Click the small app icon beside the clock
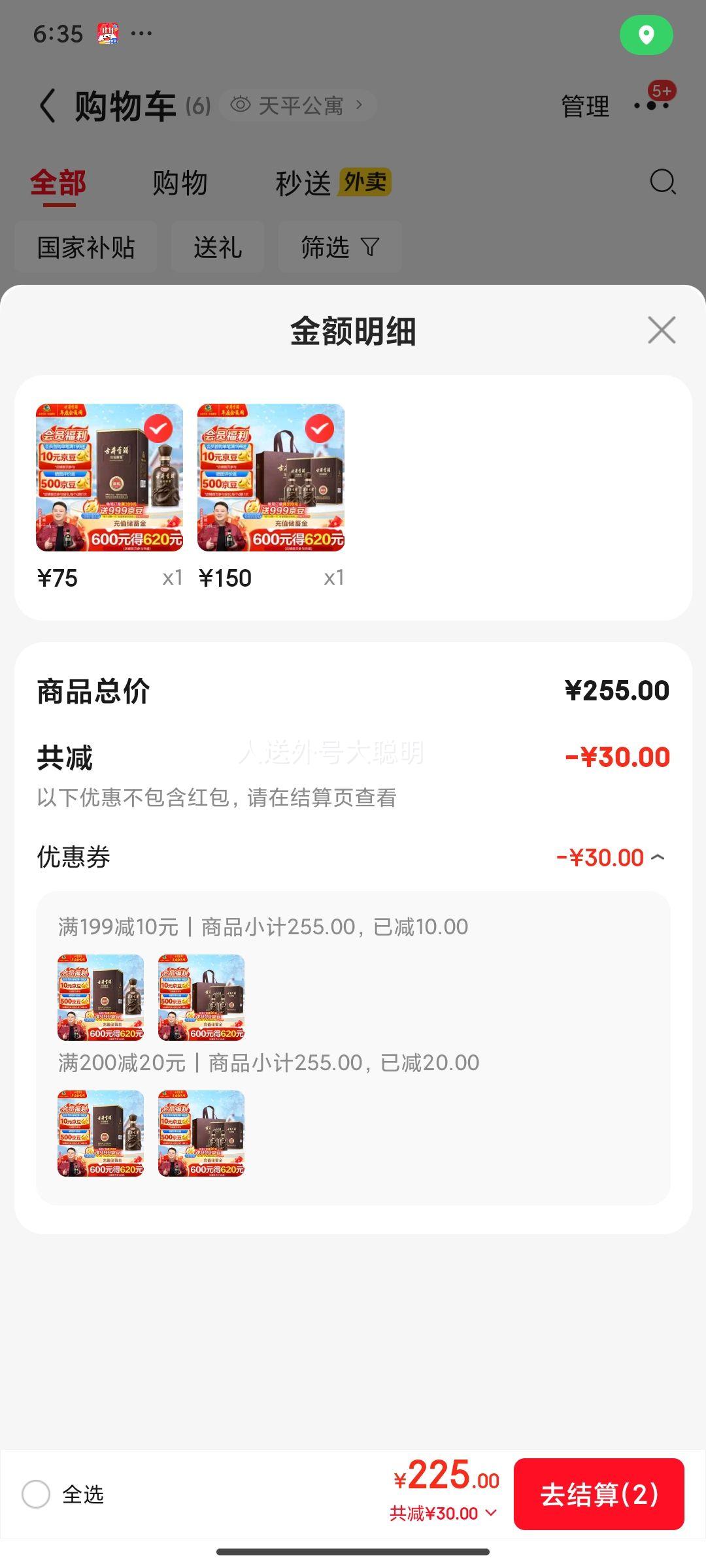Viewport: 706px width, 1568px height. click(107, 31)
